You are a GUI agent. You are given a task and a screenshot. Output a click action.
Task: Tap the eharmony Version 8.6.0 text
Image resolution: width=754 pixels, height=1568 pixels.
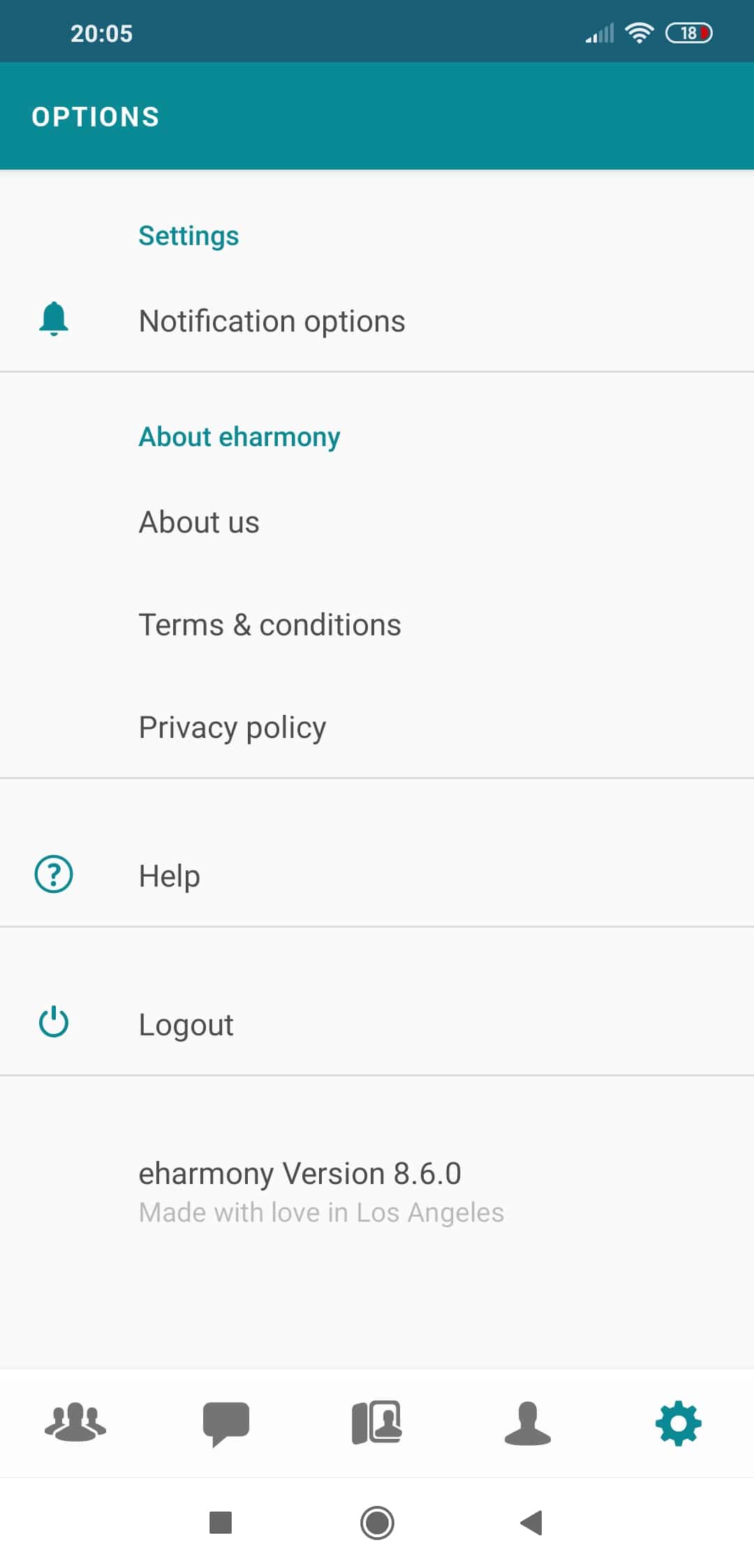tap(300, 1174)
